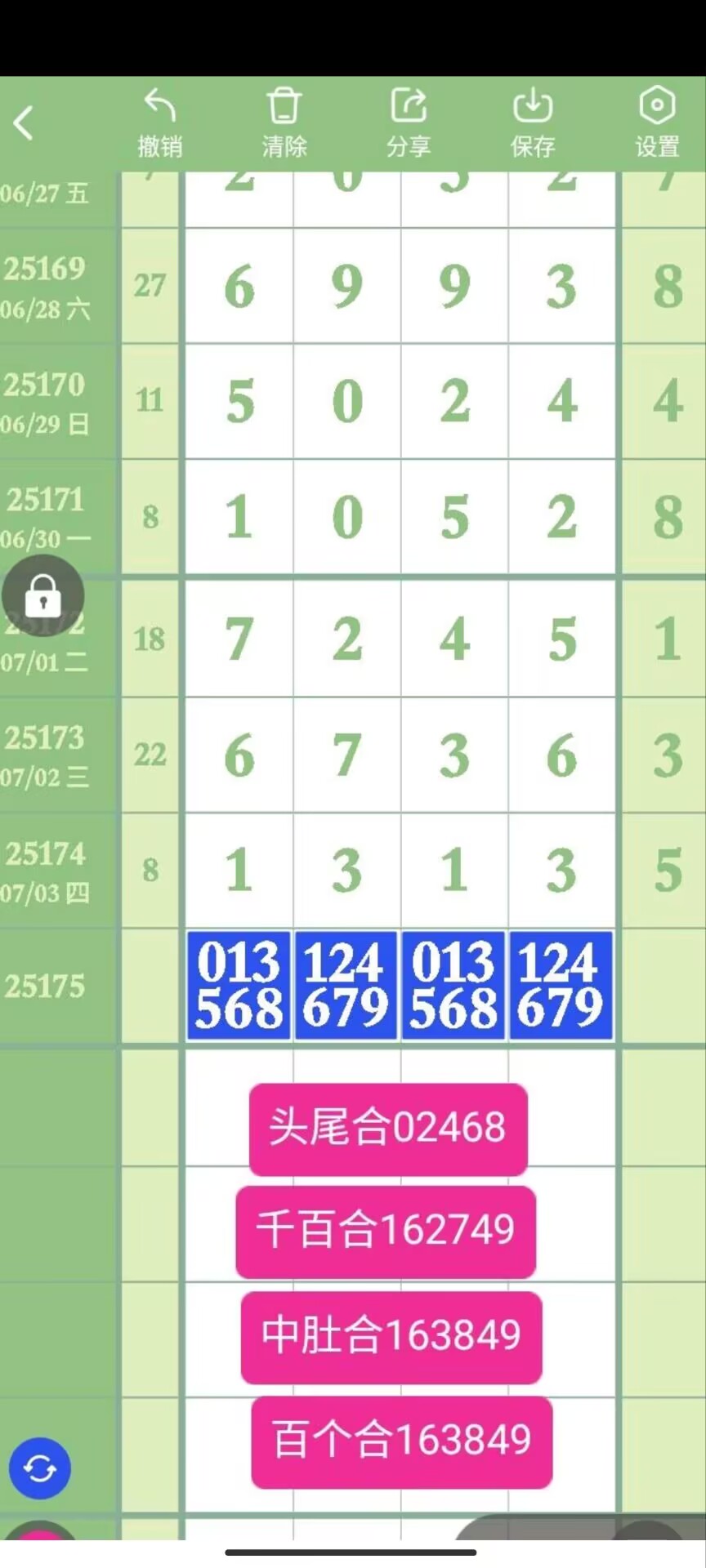Toggle the lock icon on the left
Image resolution: width=706 pixels, height=1568 pixels.
pos(42,595)
